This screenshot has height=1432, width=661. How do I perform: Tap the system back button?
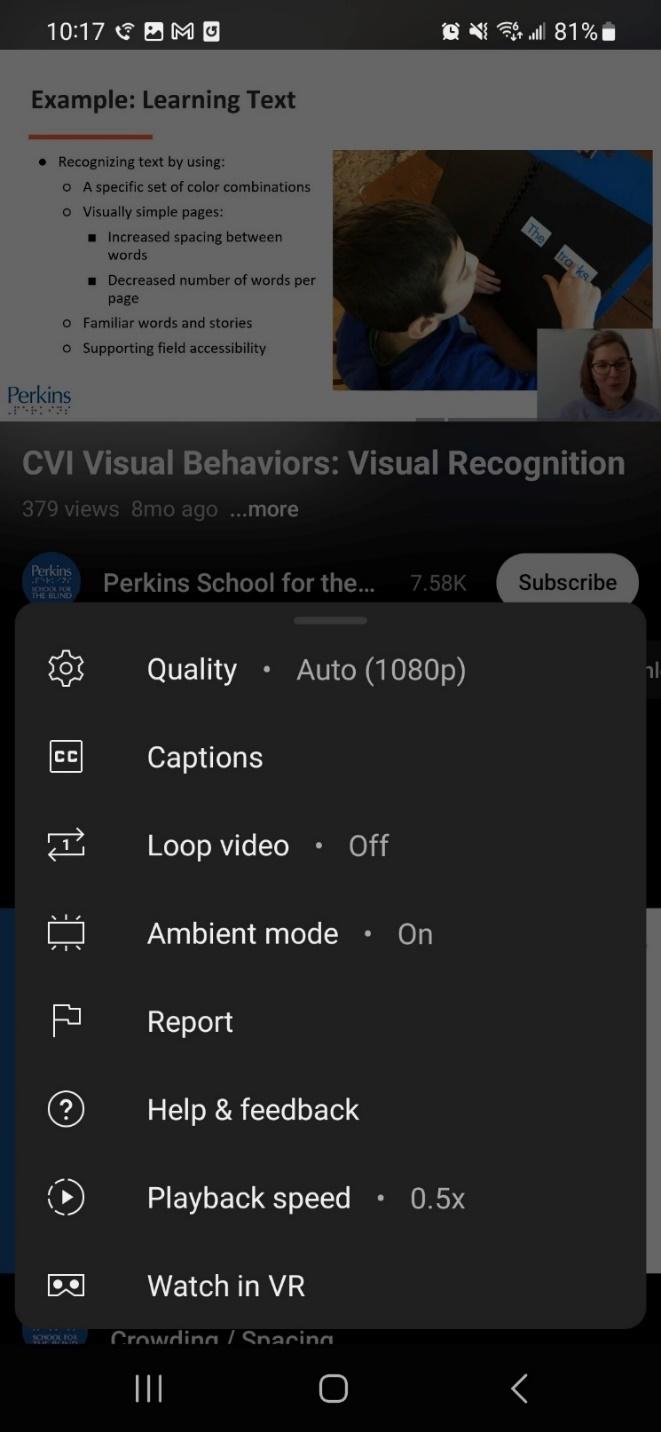[518, 1388]
